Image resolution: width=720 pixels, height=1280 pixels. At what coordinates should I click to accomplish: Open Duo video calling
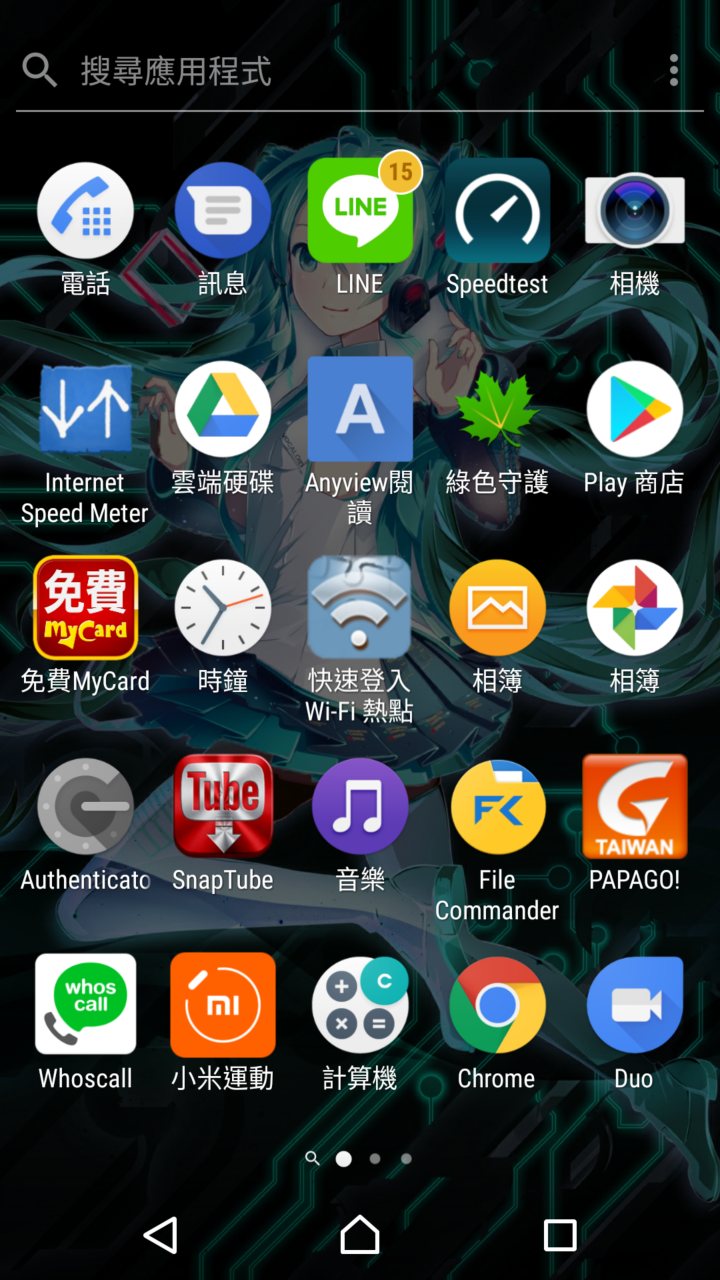[634, 1004]
